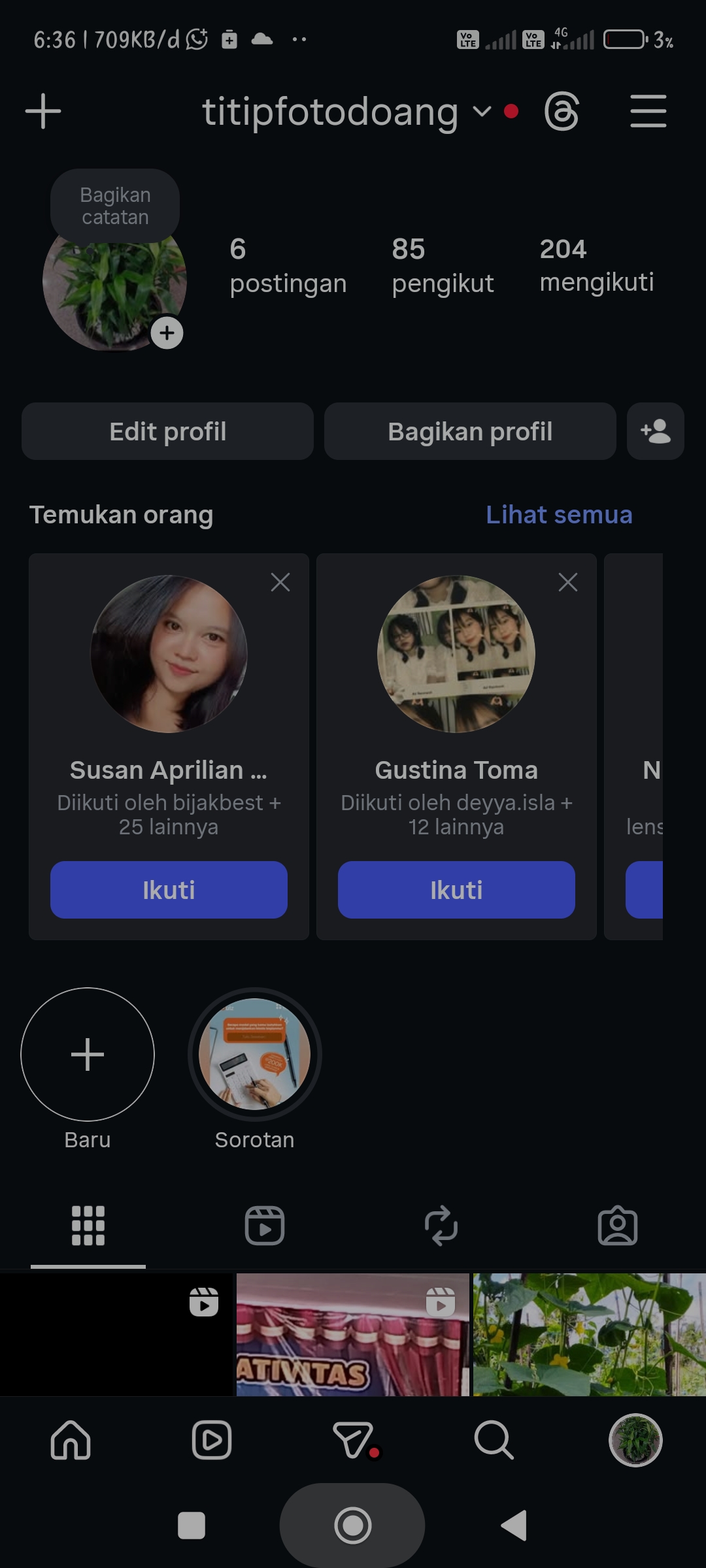Tap the add-person discover icon button
The image size is (706, 1568).
point(655,431)
